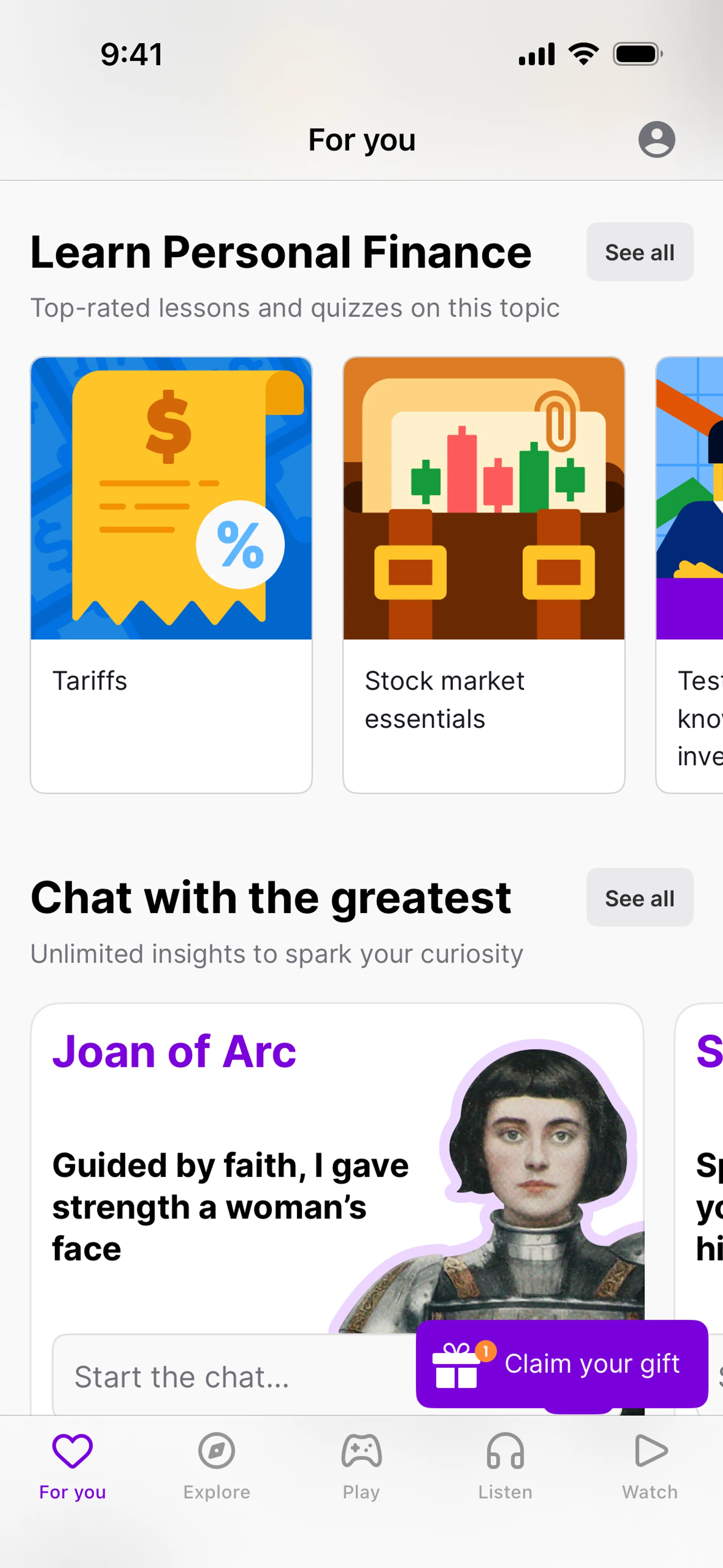Open the Joan of Arc chat card
723x1568 pixels.
point(243,1157)
